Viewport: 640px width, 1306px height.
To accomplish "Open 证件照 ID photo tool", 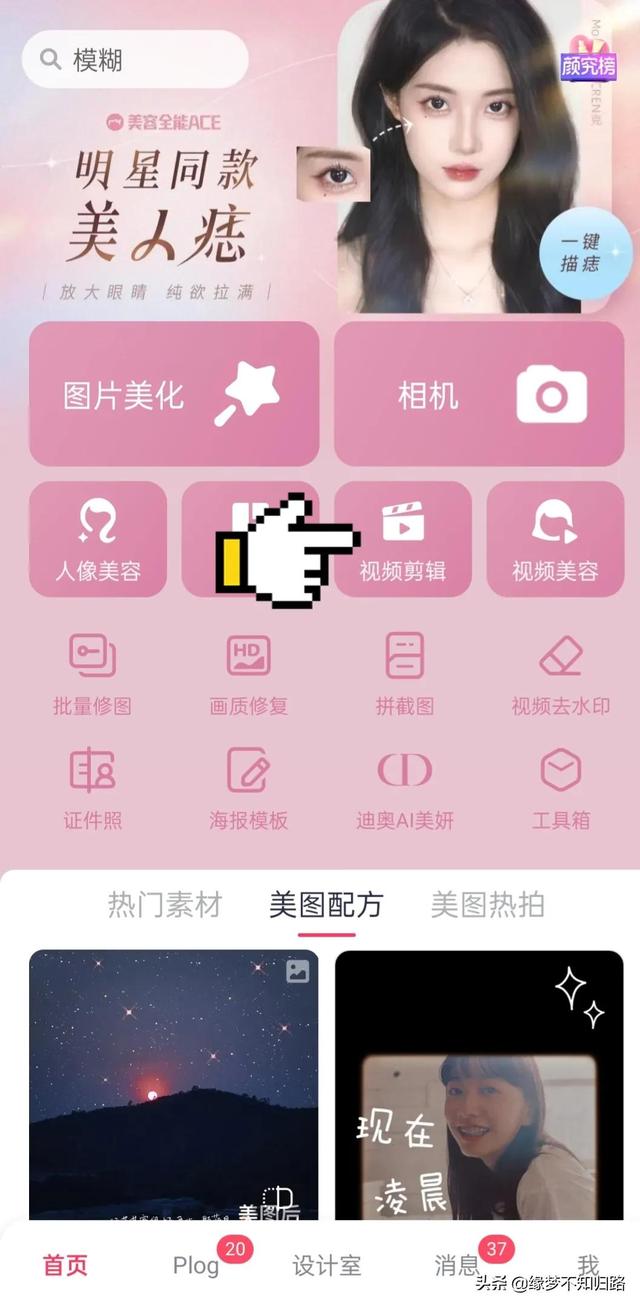I will click(x=92, y=789).
